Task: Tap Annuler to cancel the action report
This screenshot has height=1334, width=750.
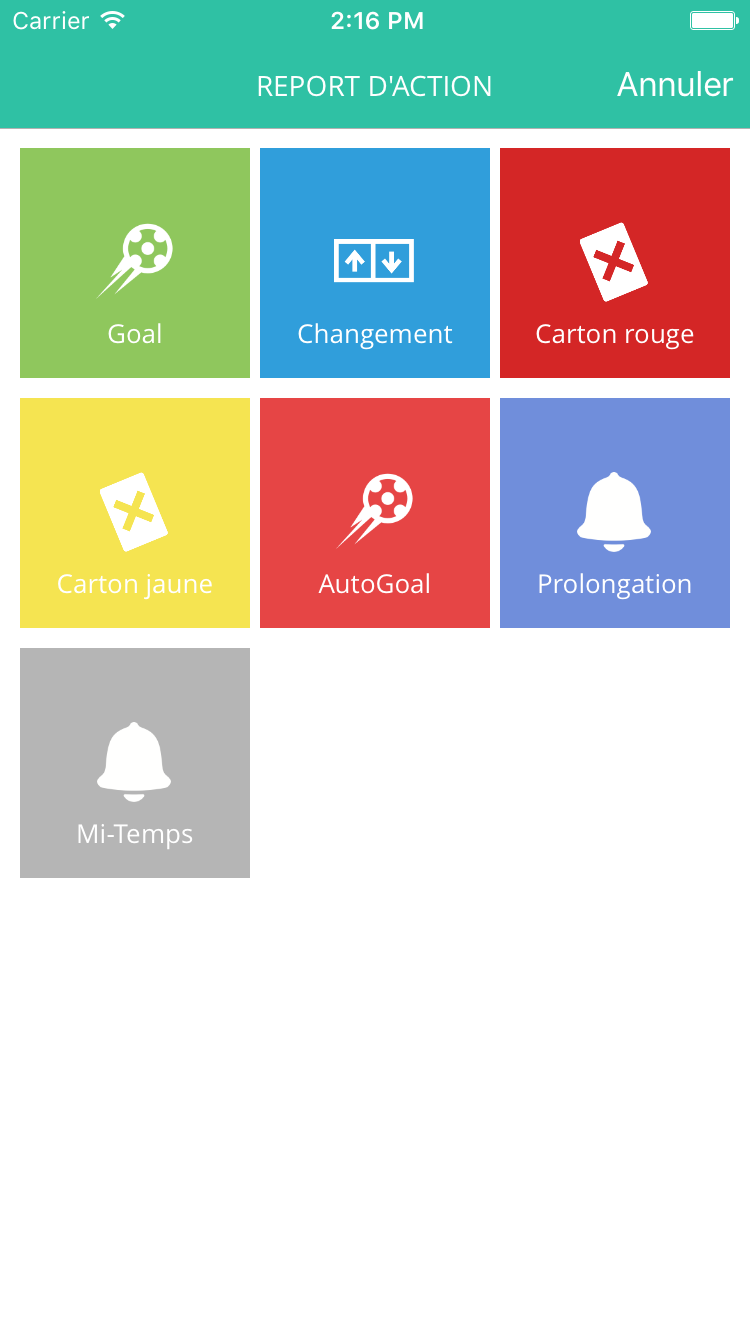Action: tap(675, 85)
